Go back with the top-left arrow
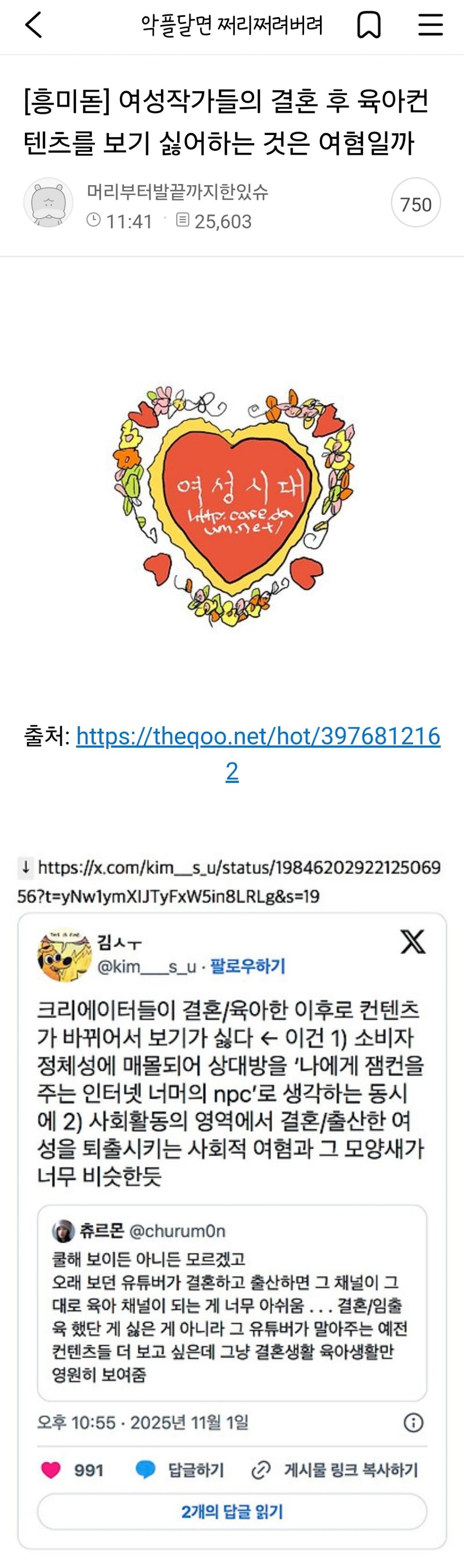The width and height of the screenshot is (464, 1568). click(x=34, y=25)
